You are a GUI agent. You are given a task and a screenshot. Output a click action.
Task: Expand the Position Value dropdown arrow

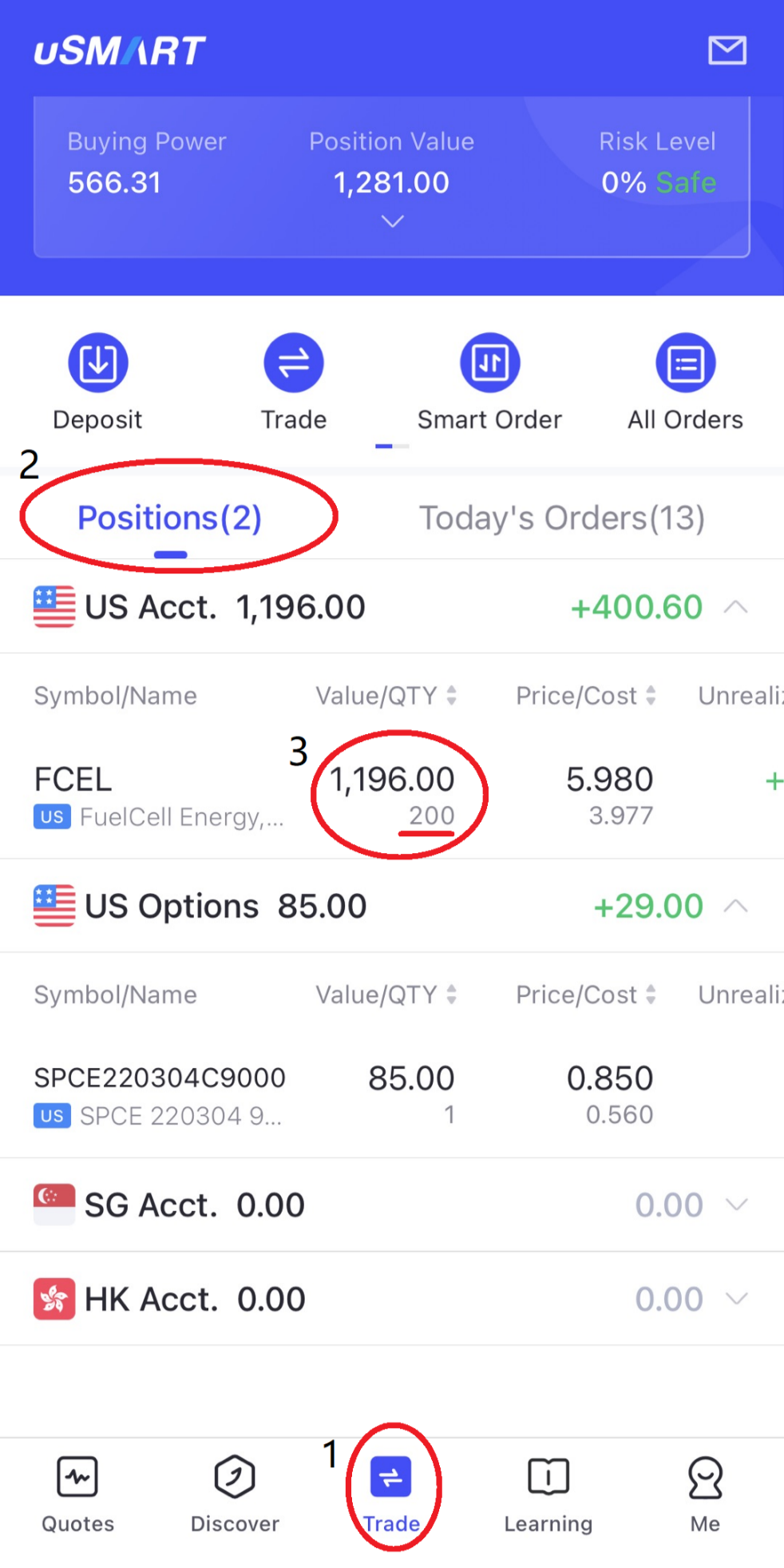point(392,221)
